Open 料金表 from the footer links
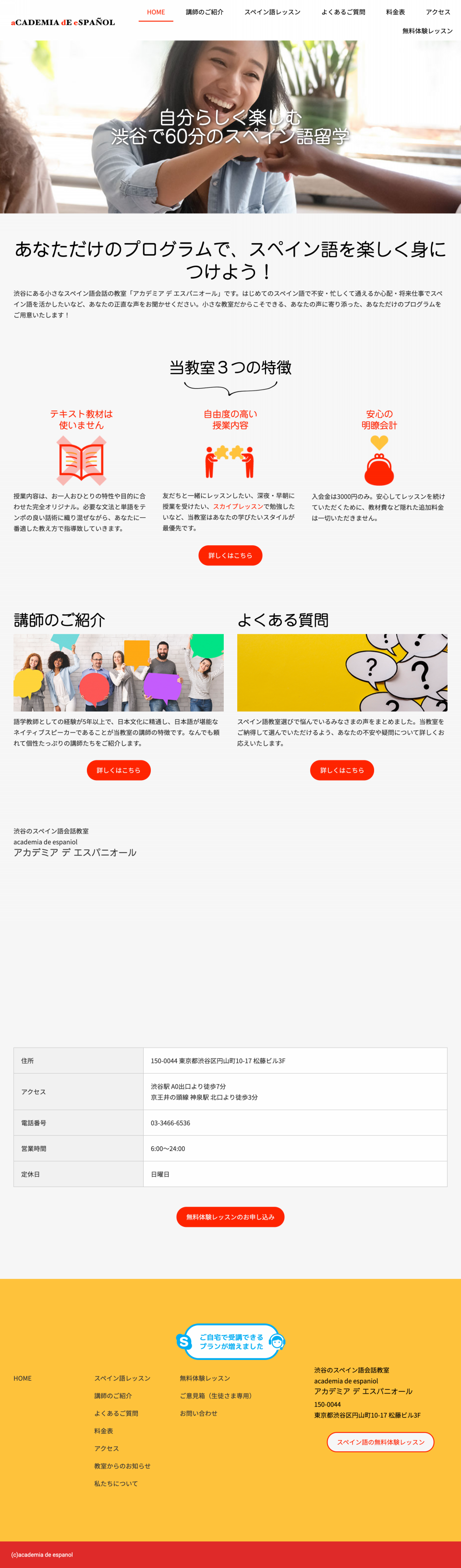The image size is (461, 1568). [103, 1431]
